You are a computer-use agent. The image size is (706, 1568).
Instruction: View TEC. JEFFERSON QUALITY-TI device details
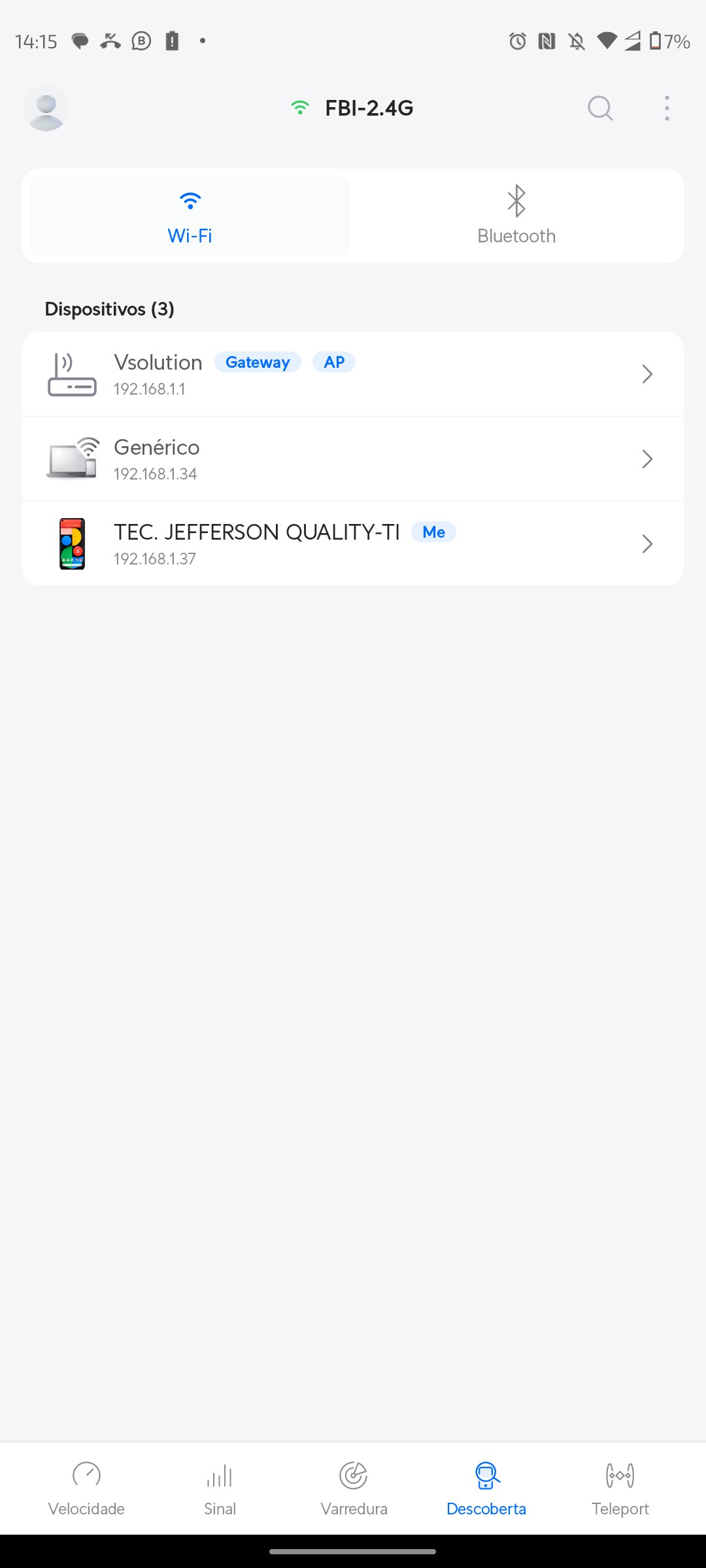tap(353, 544)
